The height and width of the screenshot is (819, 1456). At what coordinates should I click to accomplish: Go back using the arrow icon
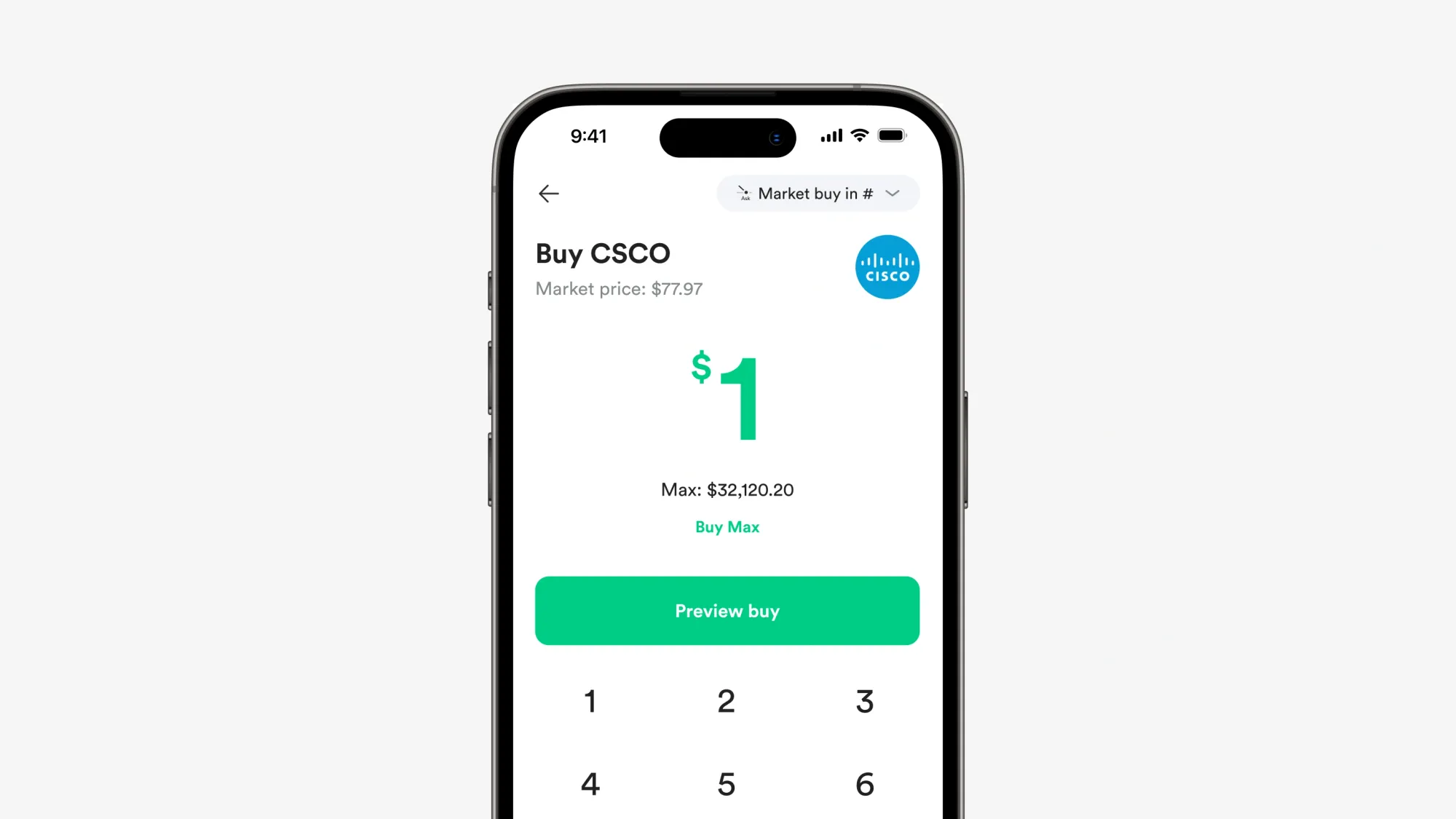coord(548,194)
